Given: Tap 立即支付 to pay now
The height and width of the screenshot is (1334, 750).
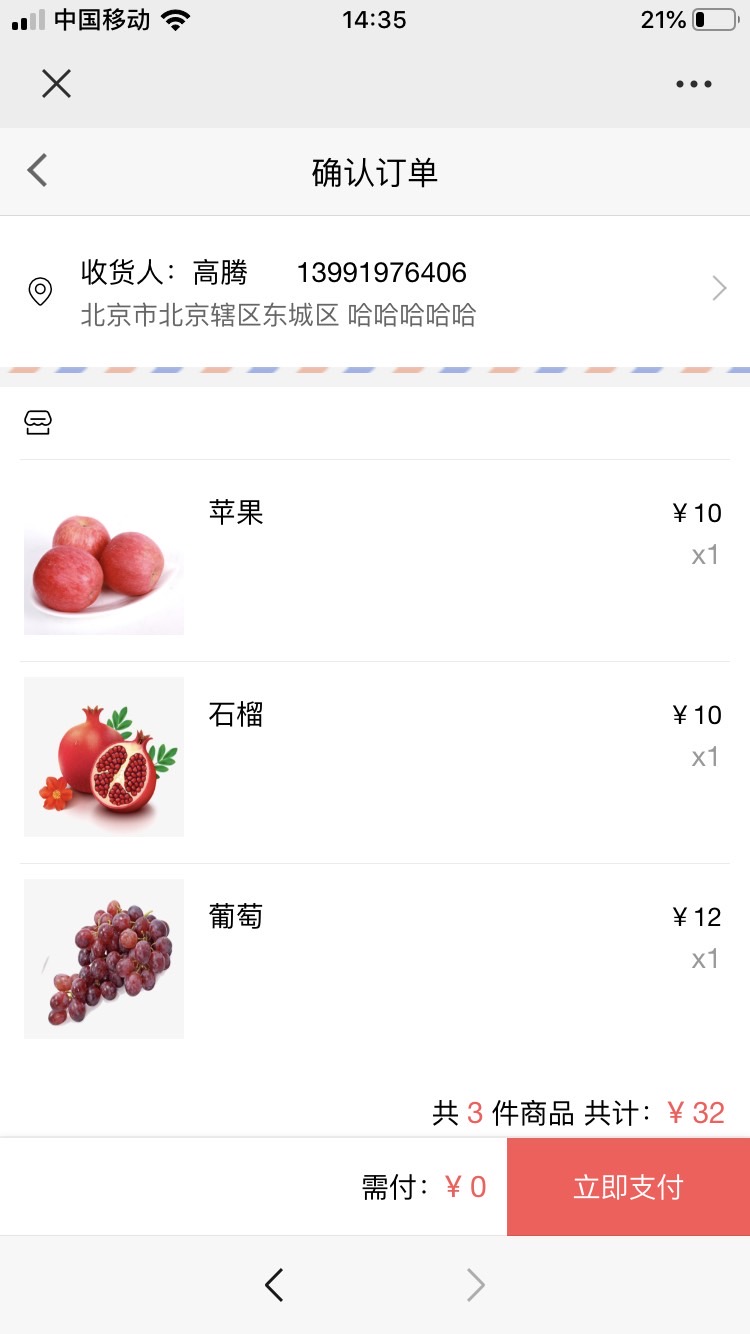Looking at the screenshot, I should 628,1187.
